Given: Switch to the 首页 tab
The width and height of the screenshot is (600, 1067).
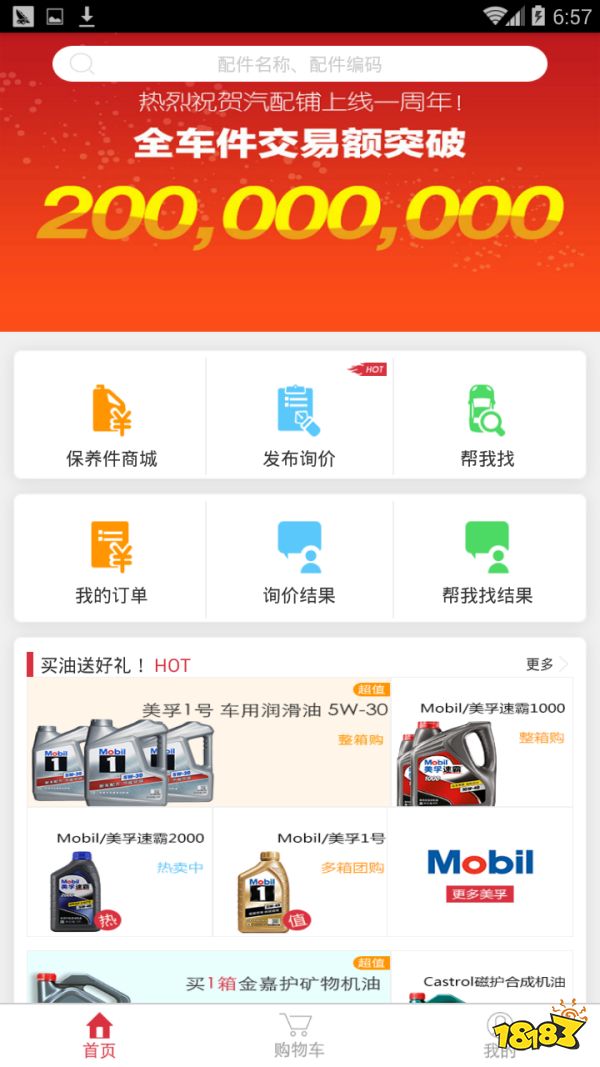Looking at the screenshot, I should pos(99,1036).
